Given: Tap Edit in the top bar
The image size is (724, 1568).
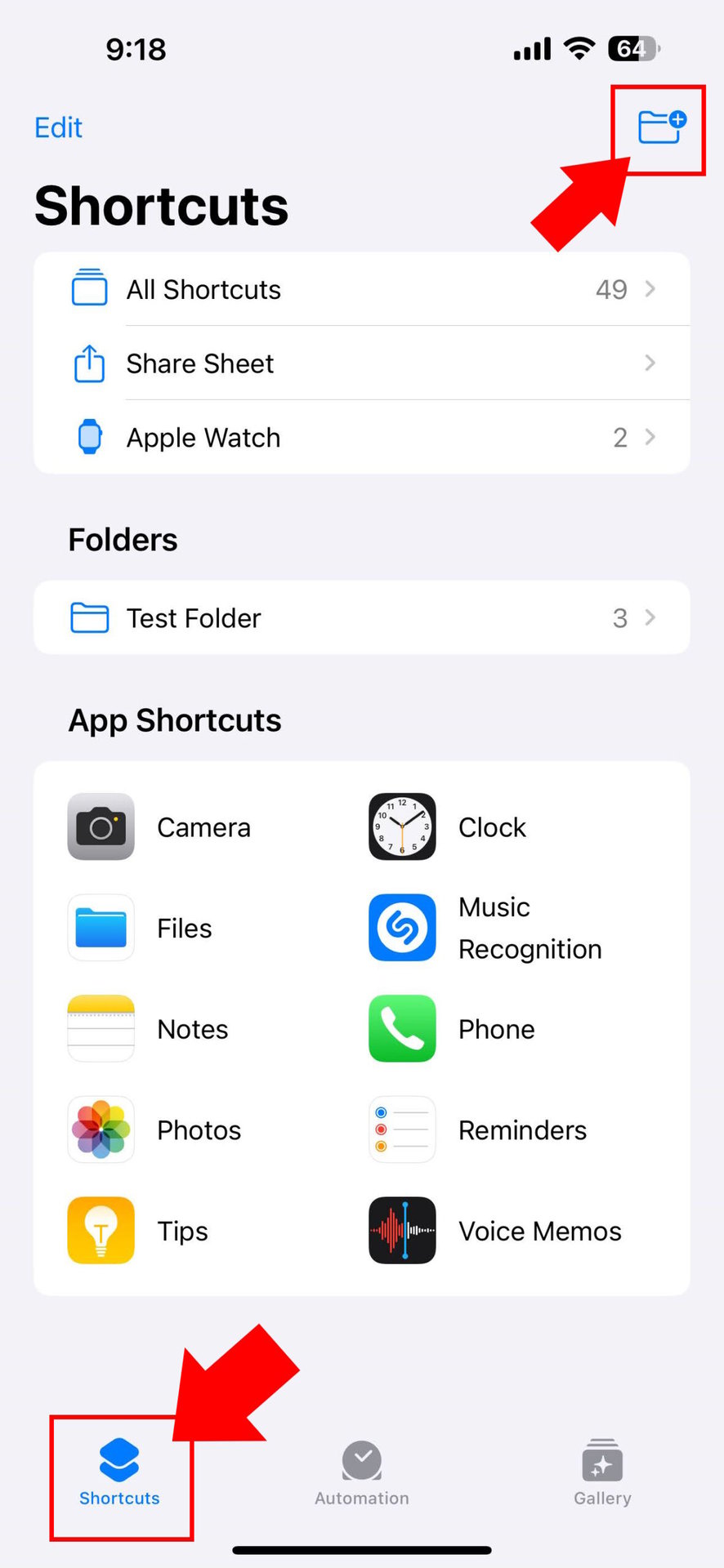Looking at the screenshot, I should coord(58,127).
